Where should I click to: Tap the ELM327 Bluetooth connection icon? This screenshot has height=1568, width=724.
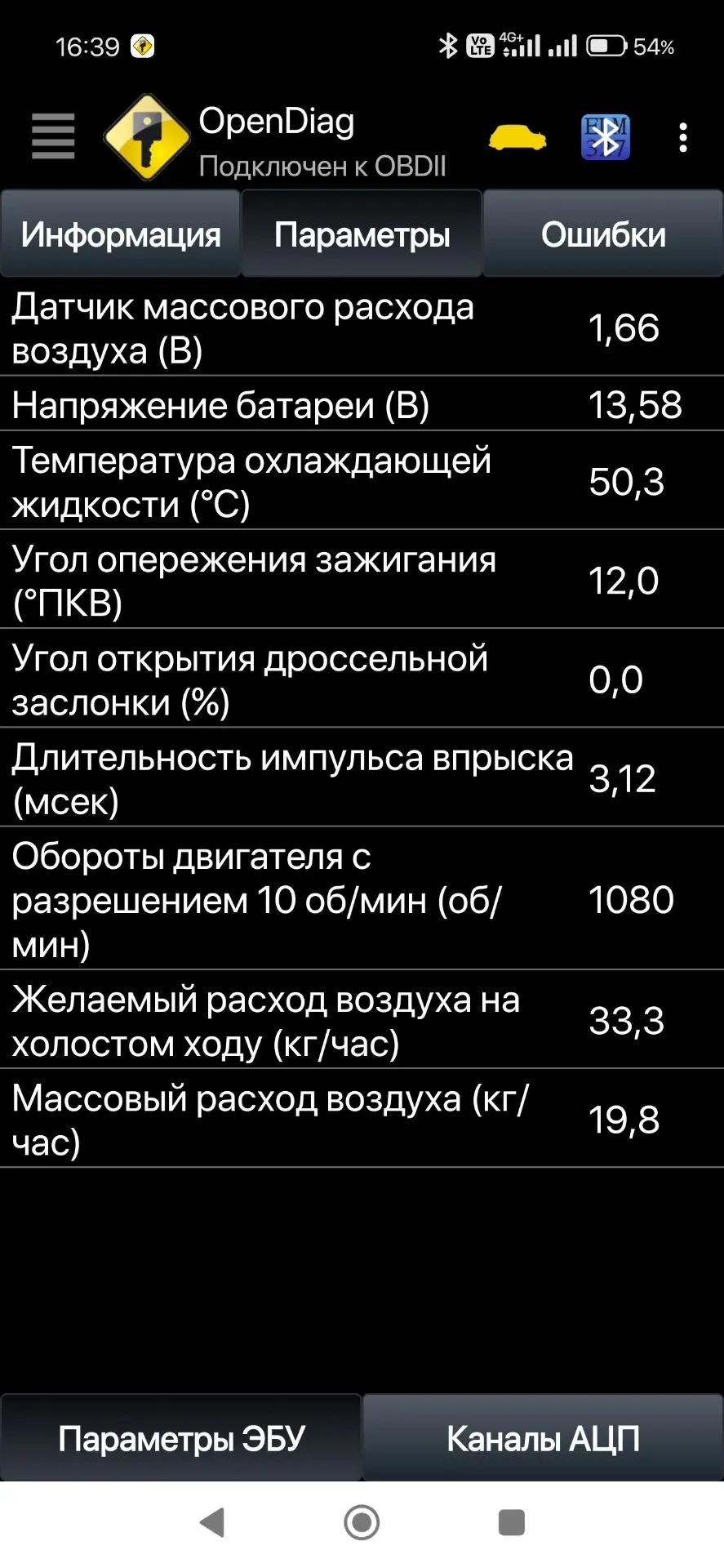click(605, 137)
